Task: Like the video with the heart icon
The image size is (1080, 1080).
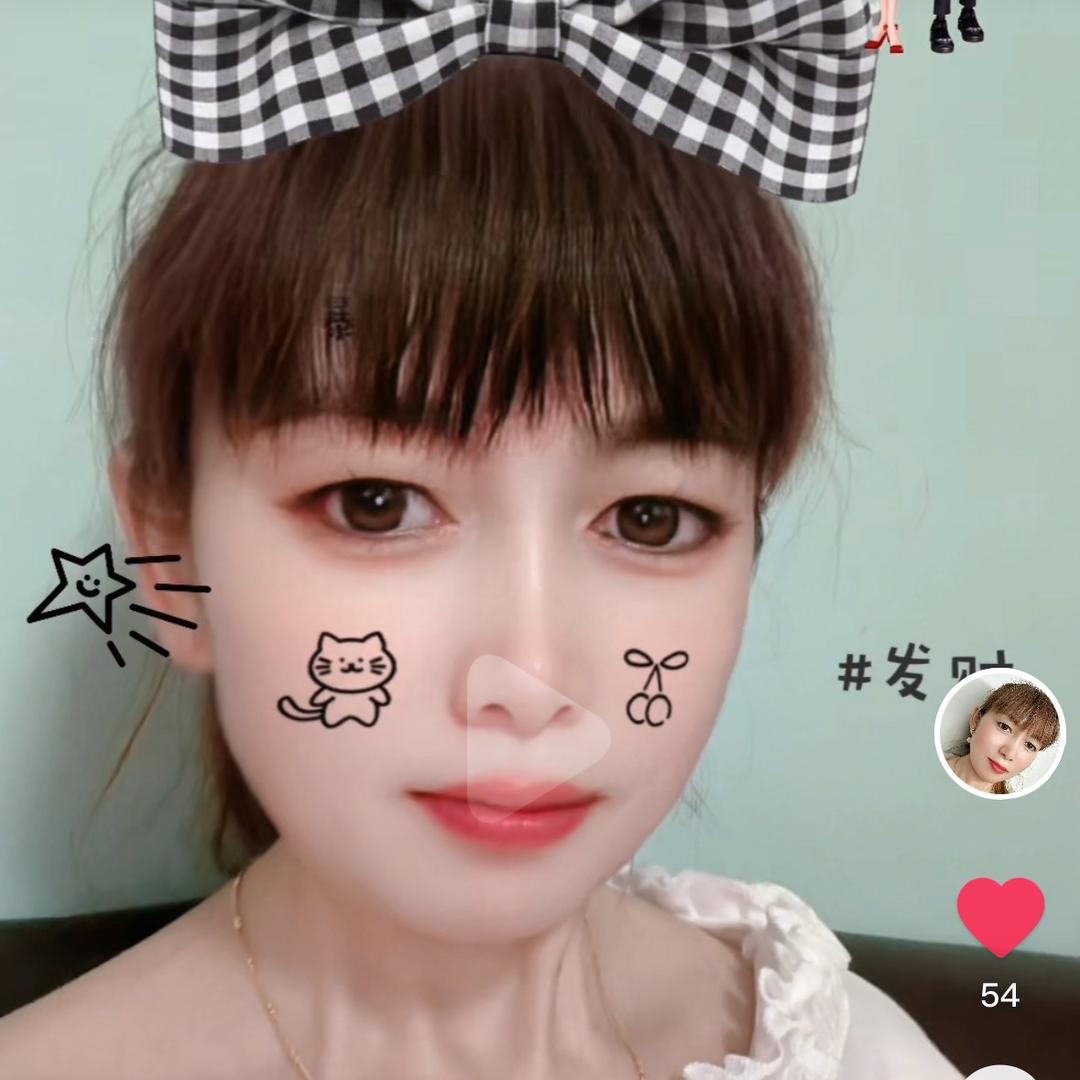Action: (1000, 916)
